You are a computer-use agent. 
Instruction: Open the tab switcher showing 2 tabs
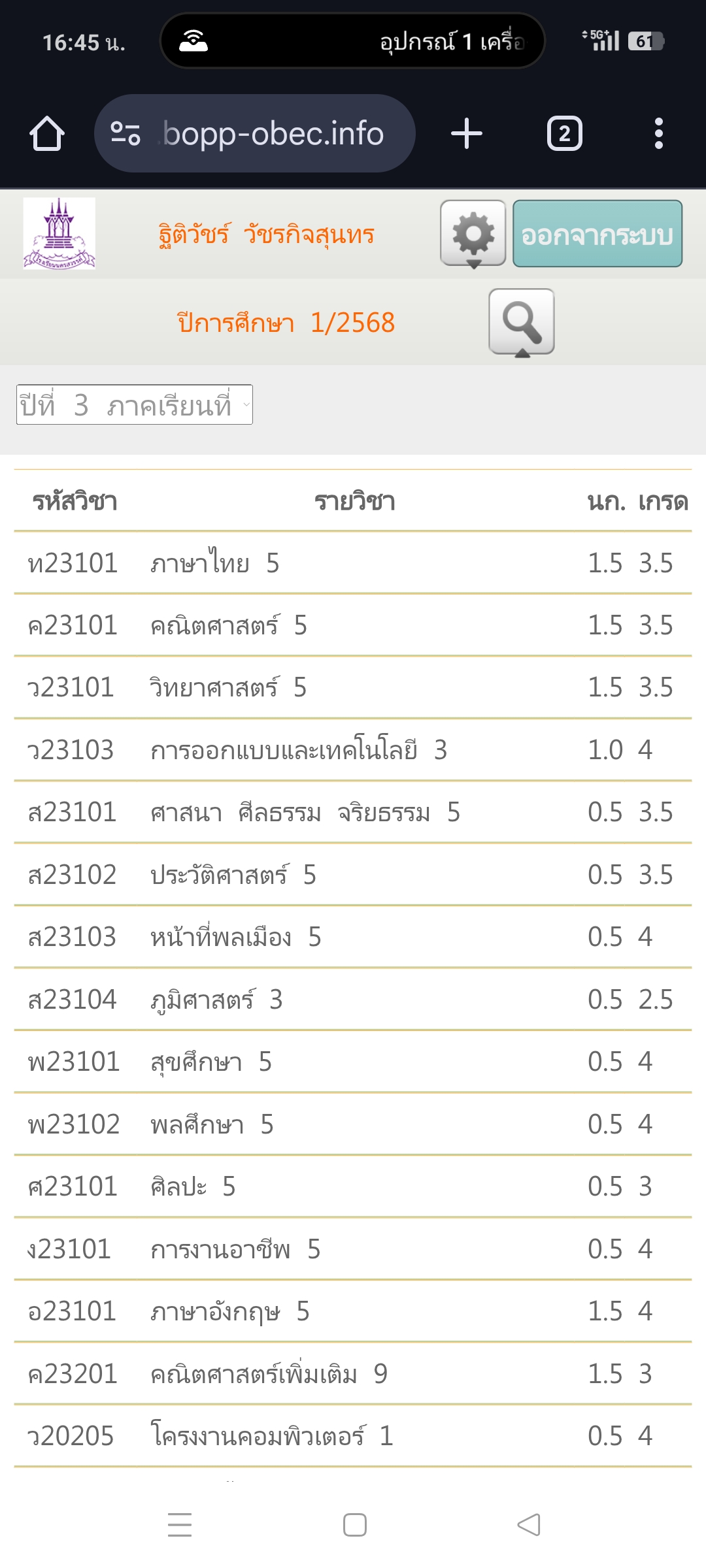(x=564, y=134)
